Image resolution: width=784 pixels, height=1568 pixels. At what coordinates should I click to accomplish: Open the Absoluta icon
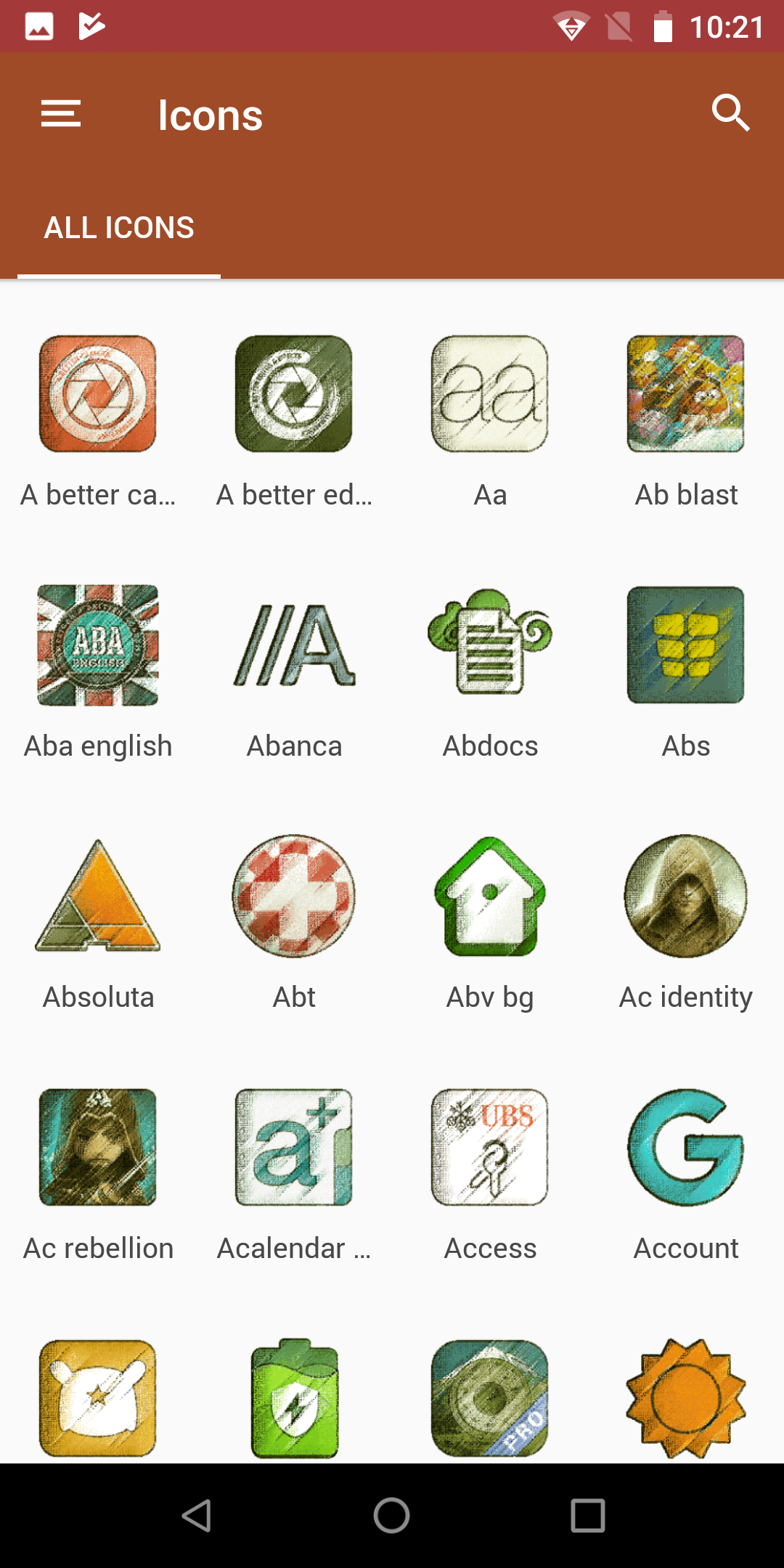(x=98, y=896)
